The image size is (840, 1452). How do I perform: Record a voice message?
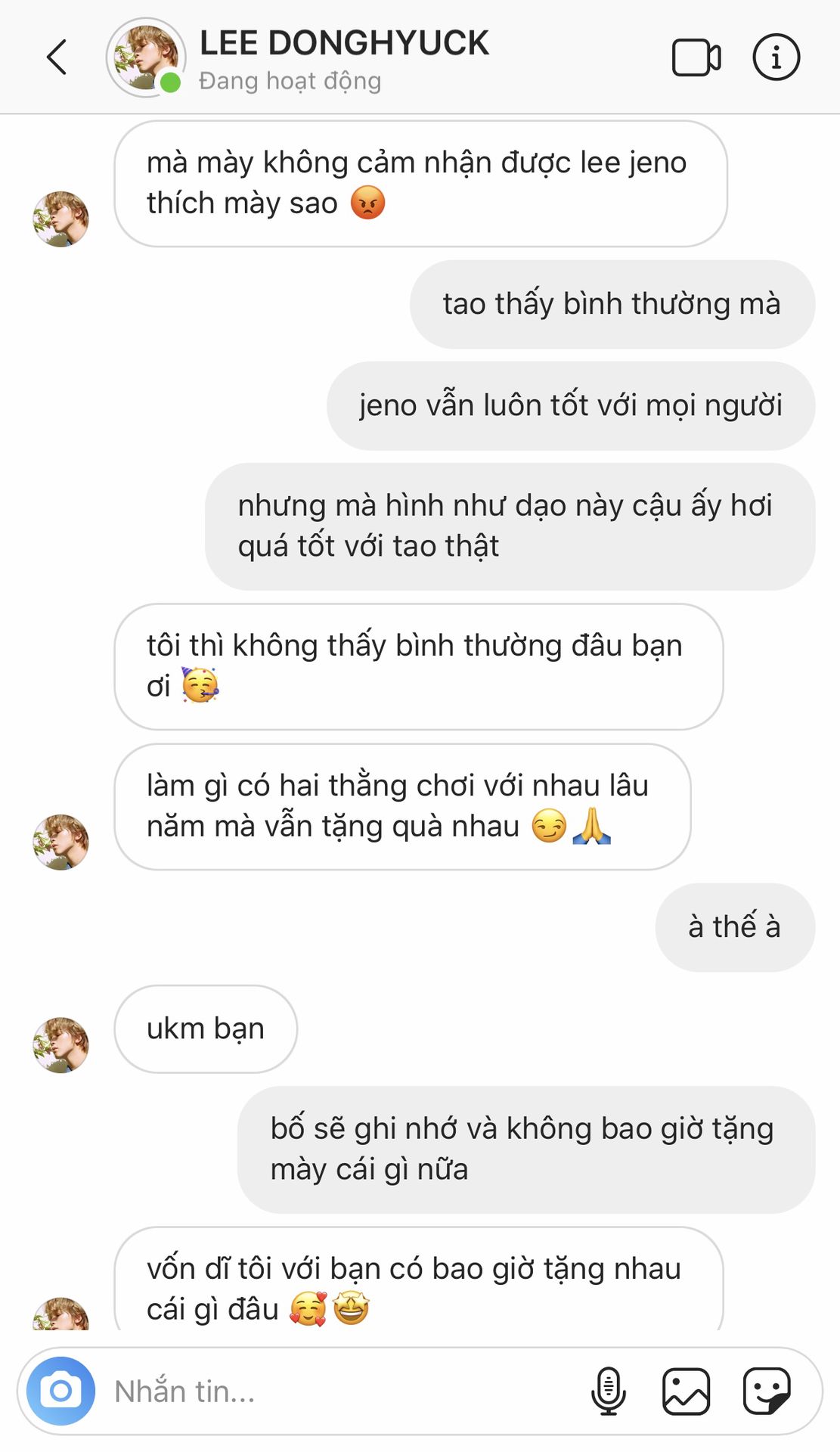coord(609,1390)
